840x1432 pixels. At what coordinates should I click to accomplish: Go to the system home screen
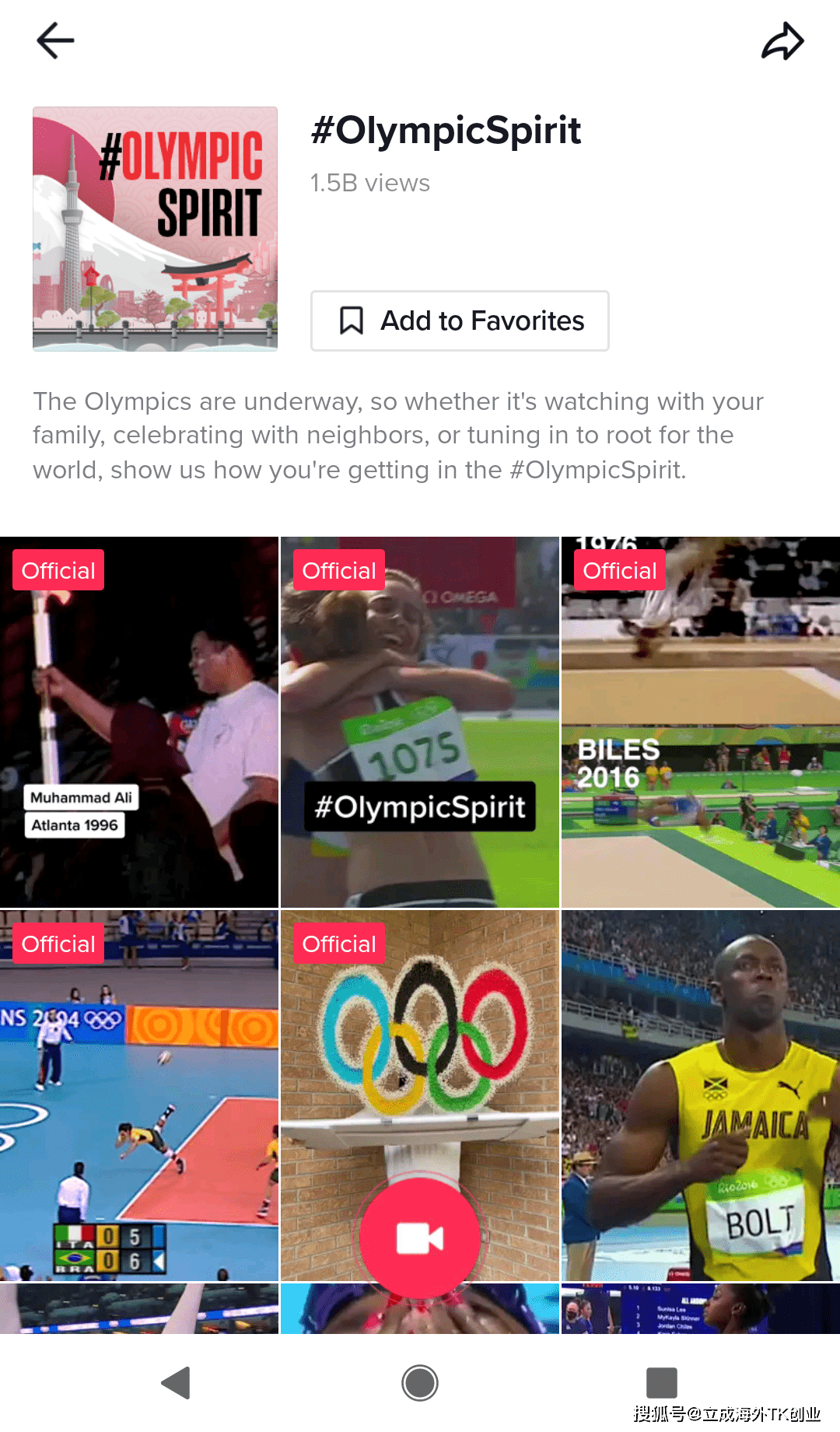coord(419,1383)
